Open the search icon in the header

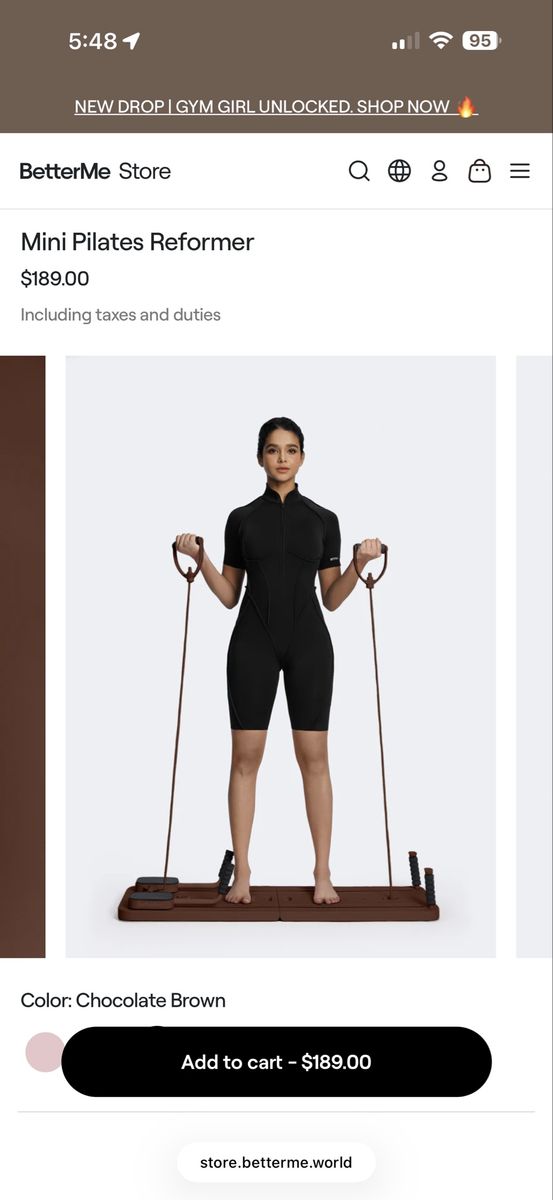(x=359, y=171)
